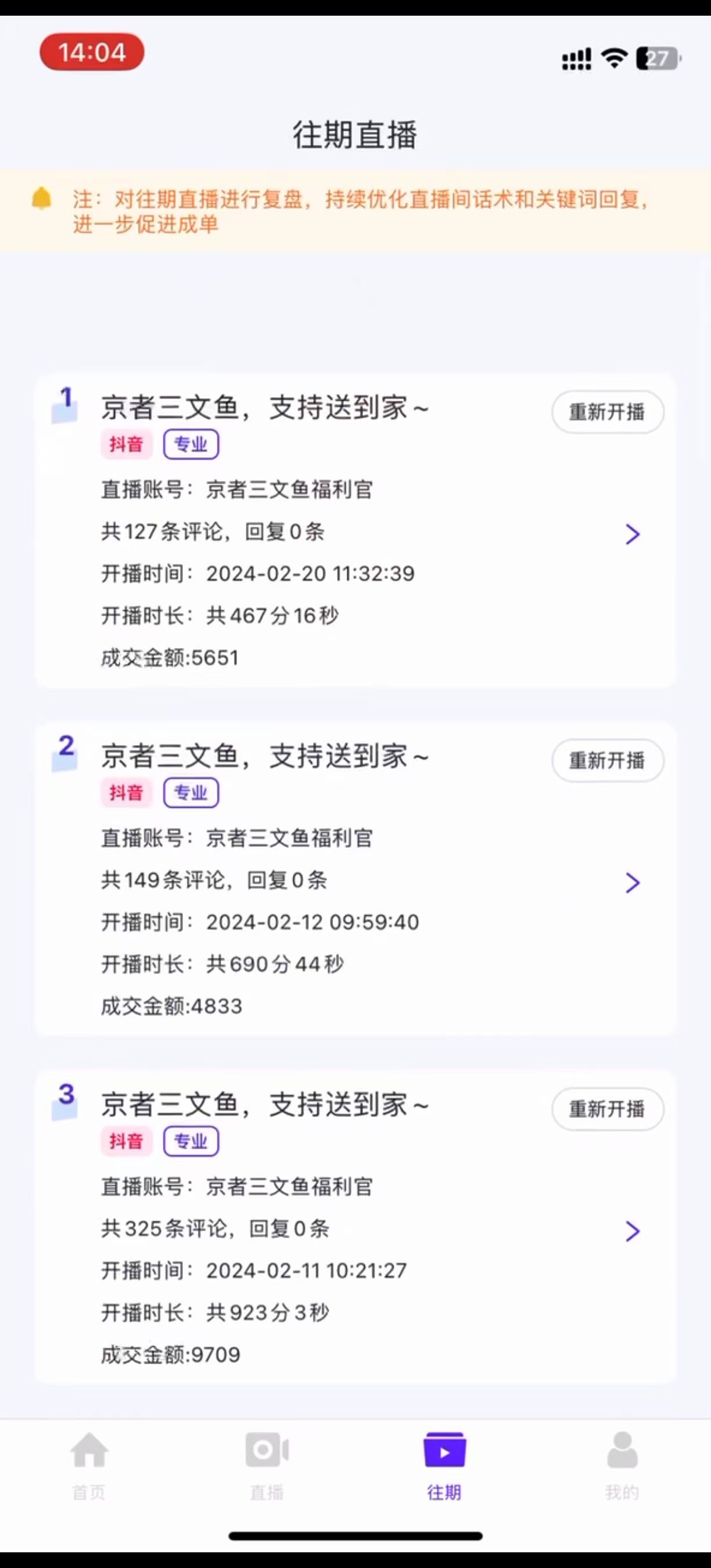Tap 重新开播 on the 2024-02-12 live card
The width and height of the screenshot is (711, 1568).
[607, 760]
